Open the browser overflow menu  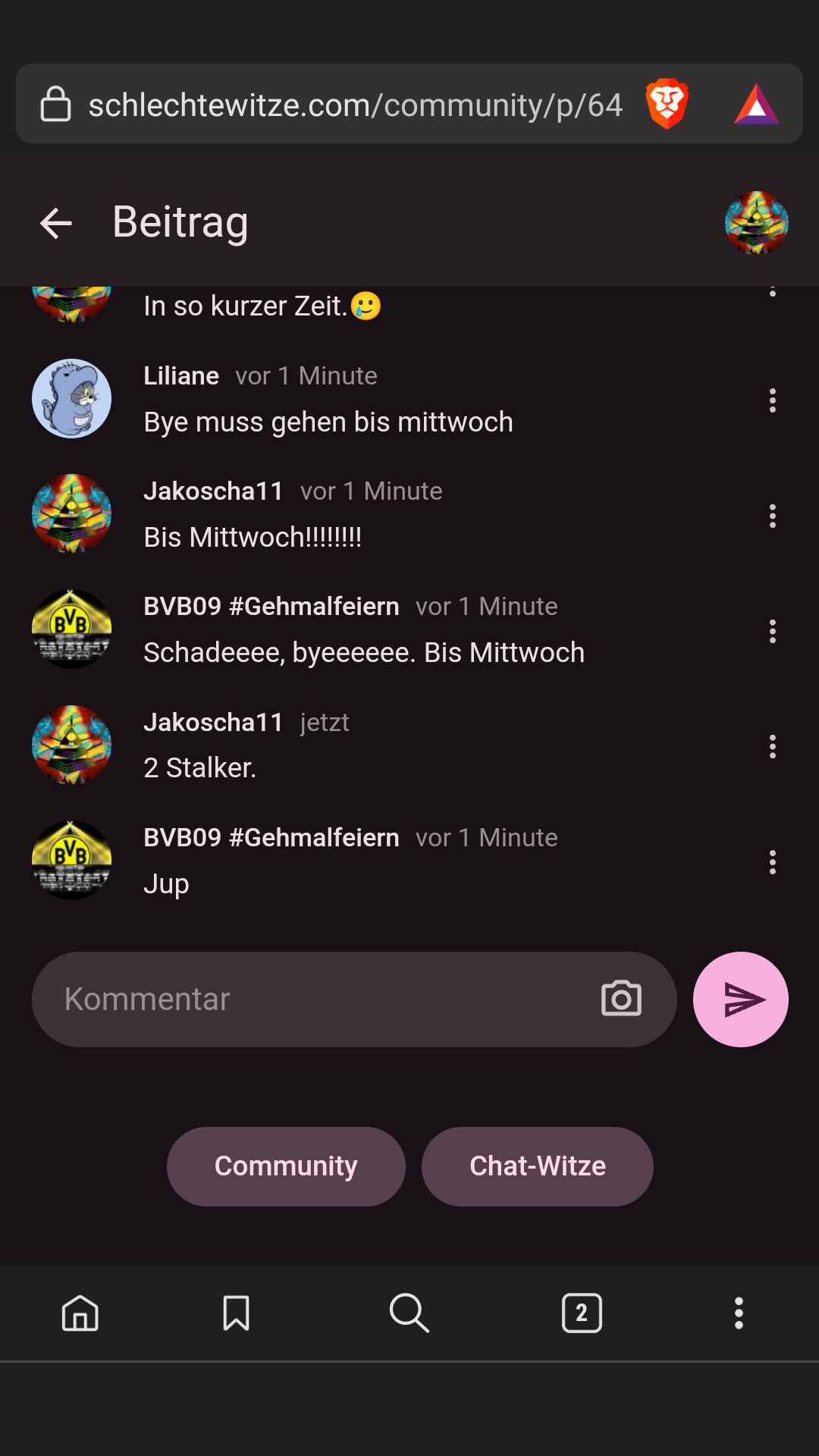pos(739,1313)
